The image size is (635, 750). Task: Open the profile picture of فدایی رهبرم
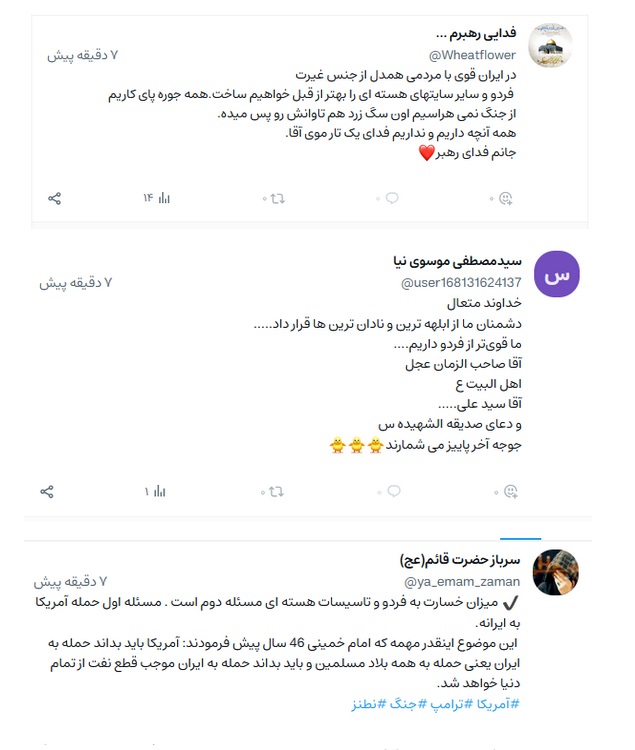(550, 47)
